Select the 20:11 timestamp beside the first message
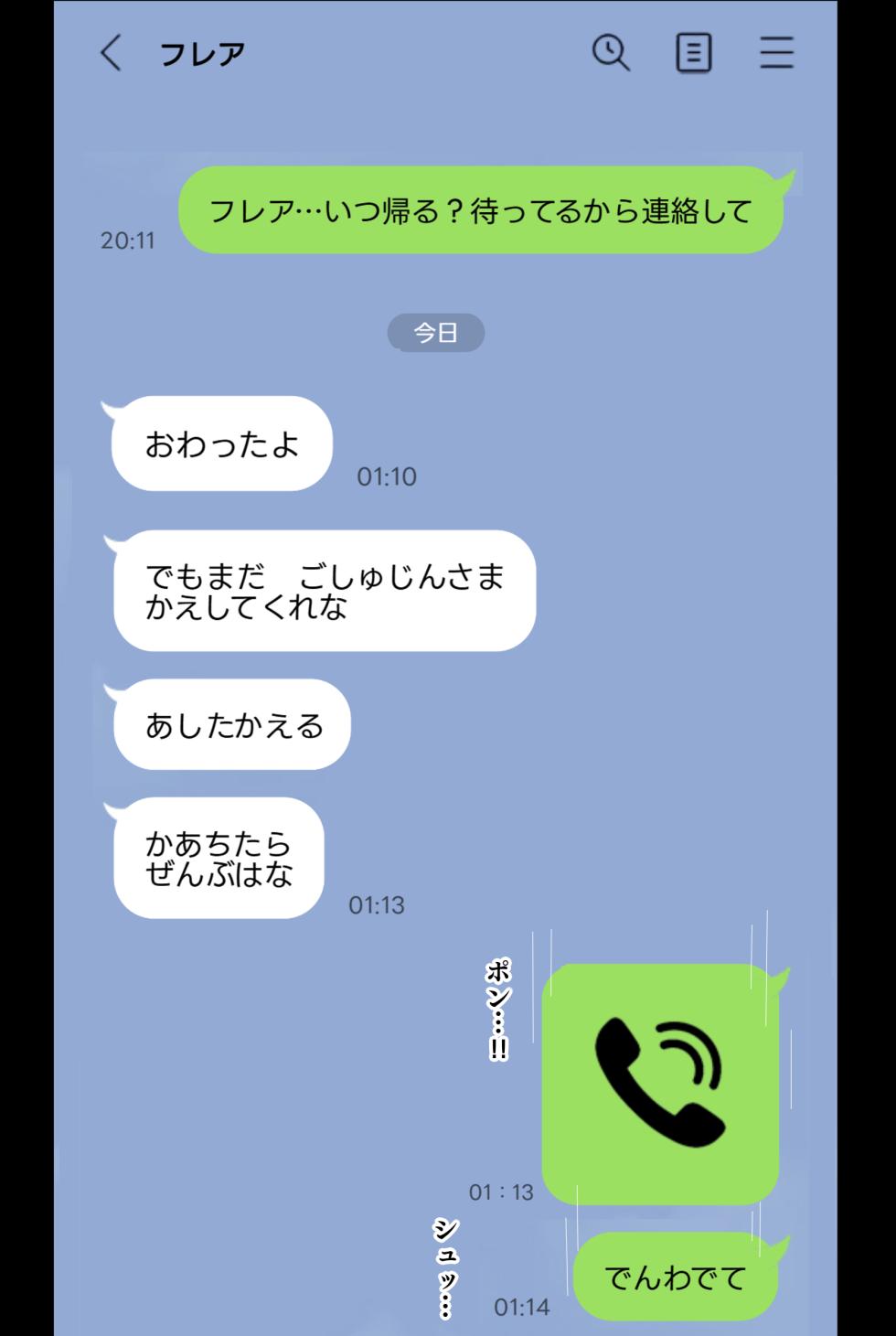The height and width of the screenshot is (1336, 896). pyautogui.click(x=129, y=240)
